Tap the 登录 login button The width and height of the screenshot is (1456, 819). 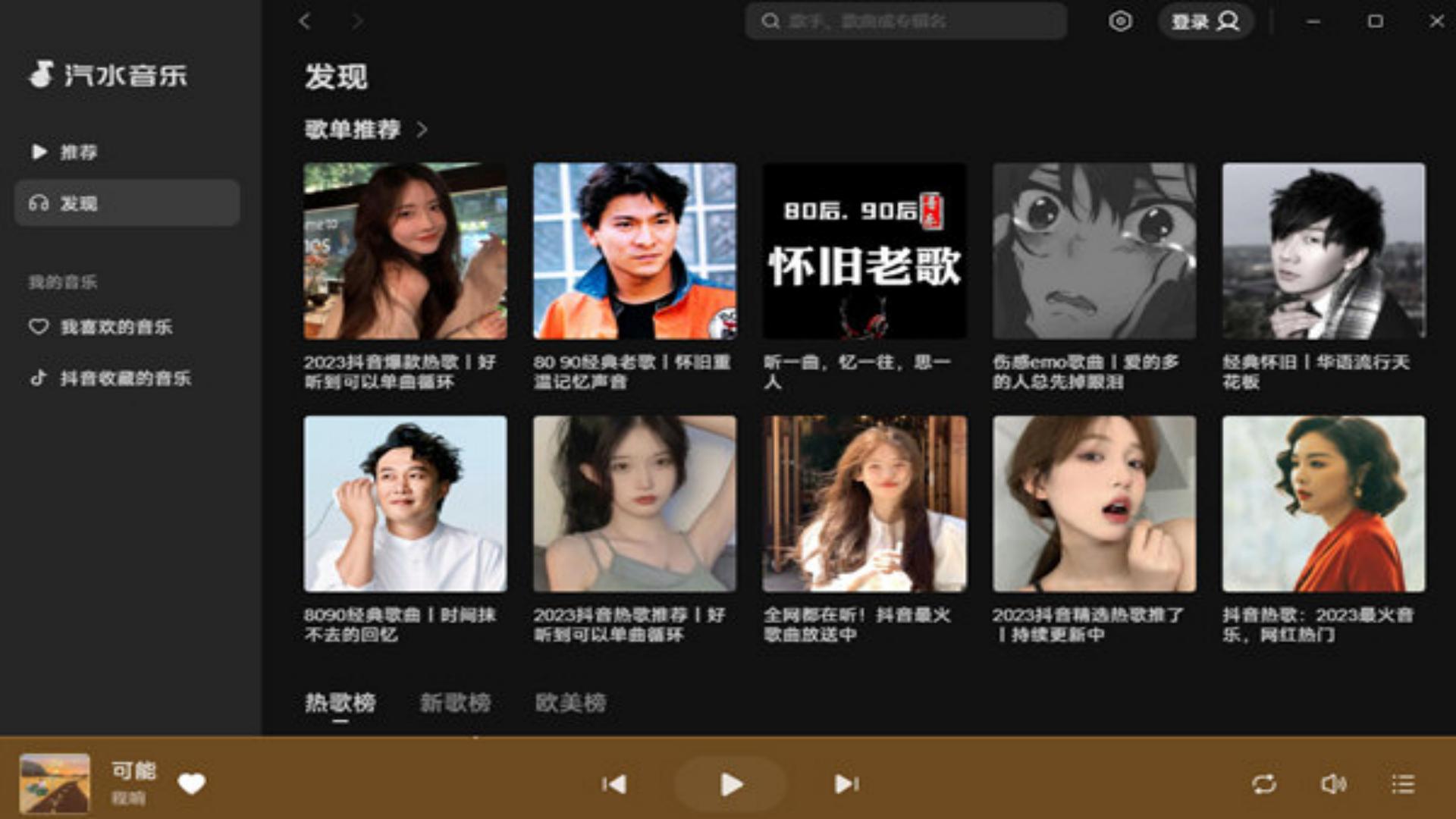pyautogui.click(x=1204, y=21)
